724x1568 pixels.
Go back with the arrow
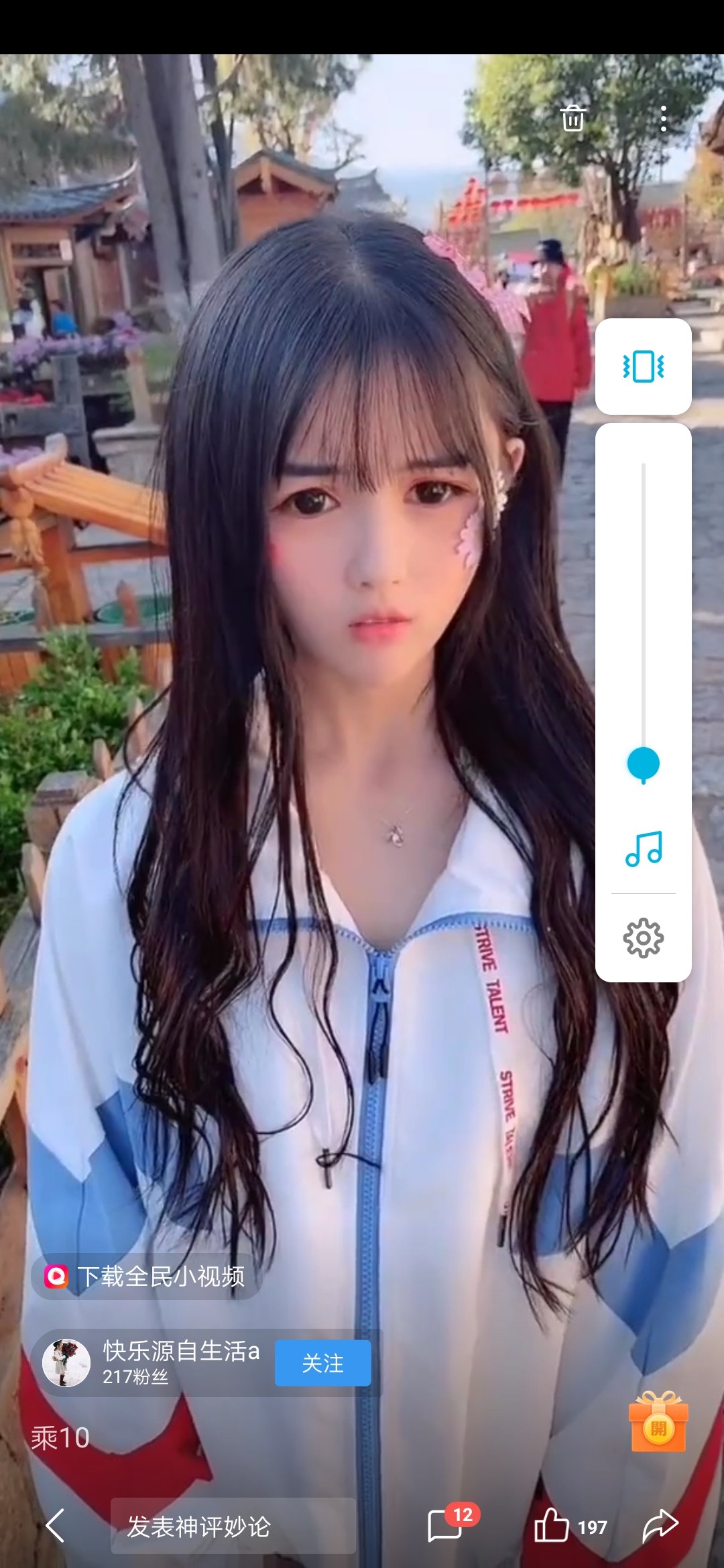(x=56, y=1526)
